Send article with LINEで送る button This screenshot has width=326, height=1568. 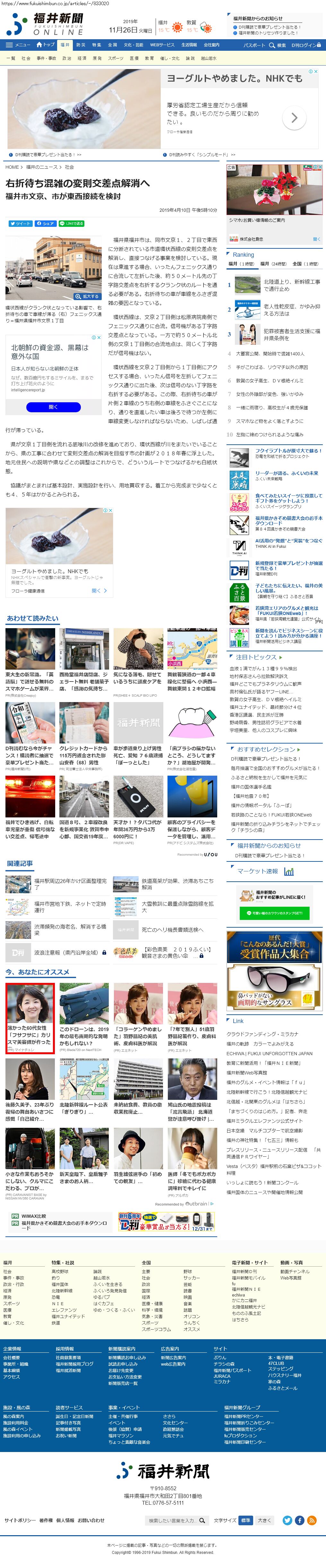coord(72,223)
